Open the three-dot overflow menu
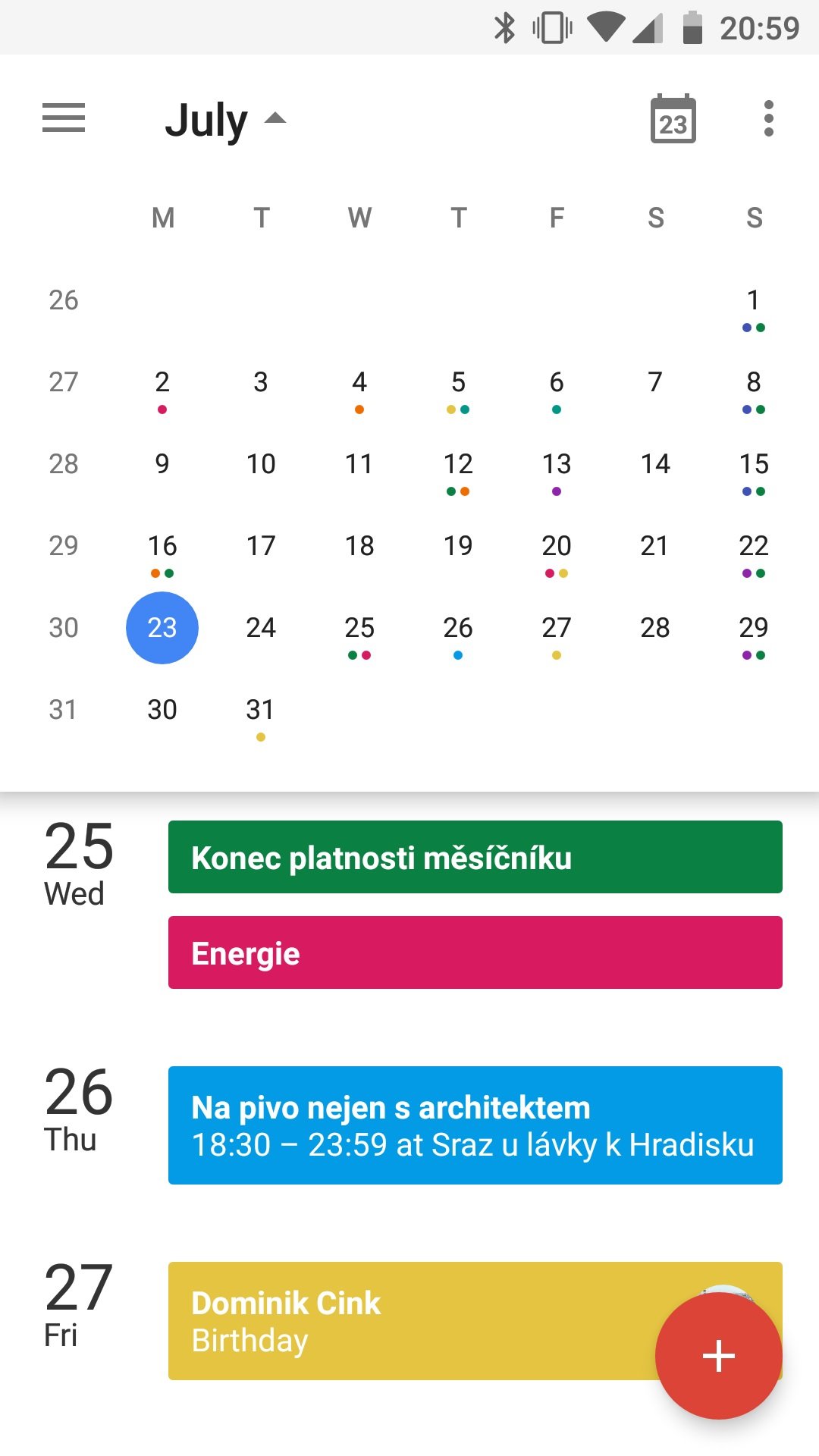This screenshot has height=1456, width=819. tap(769, 119)
